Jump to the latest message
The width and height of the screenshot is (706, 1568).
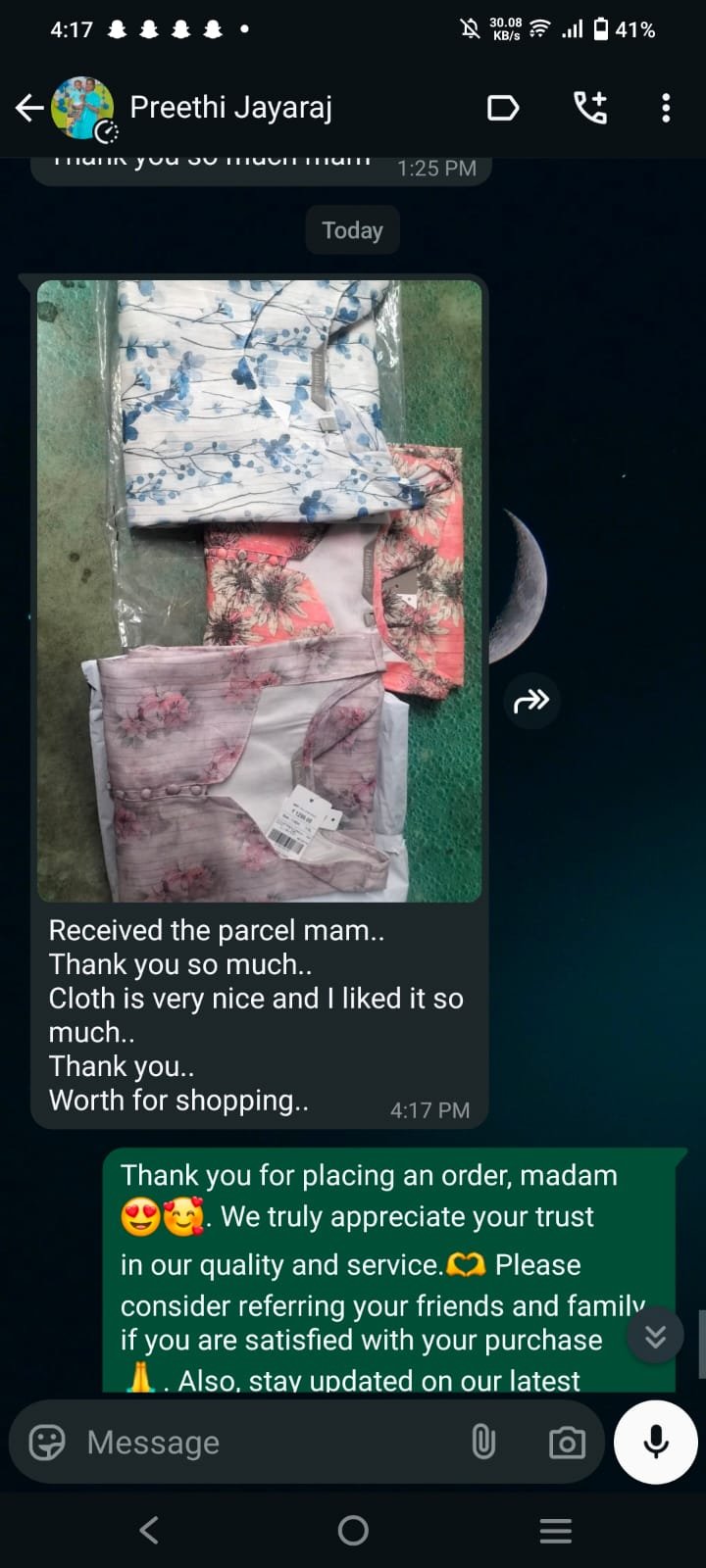[x=655, y=1335]
